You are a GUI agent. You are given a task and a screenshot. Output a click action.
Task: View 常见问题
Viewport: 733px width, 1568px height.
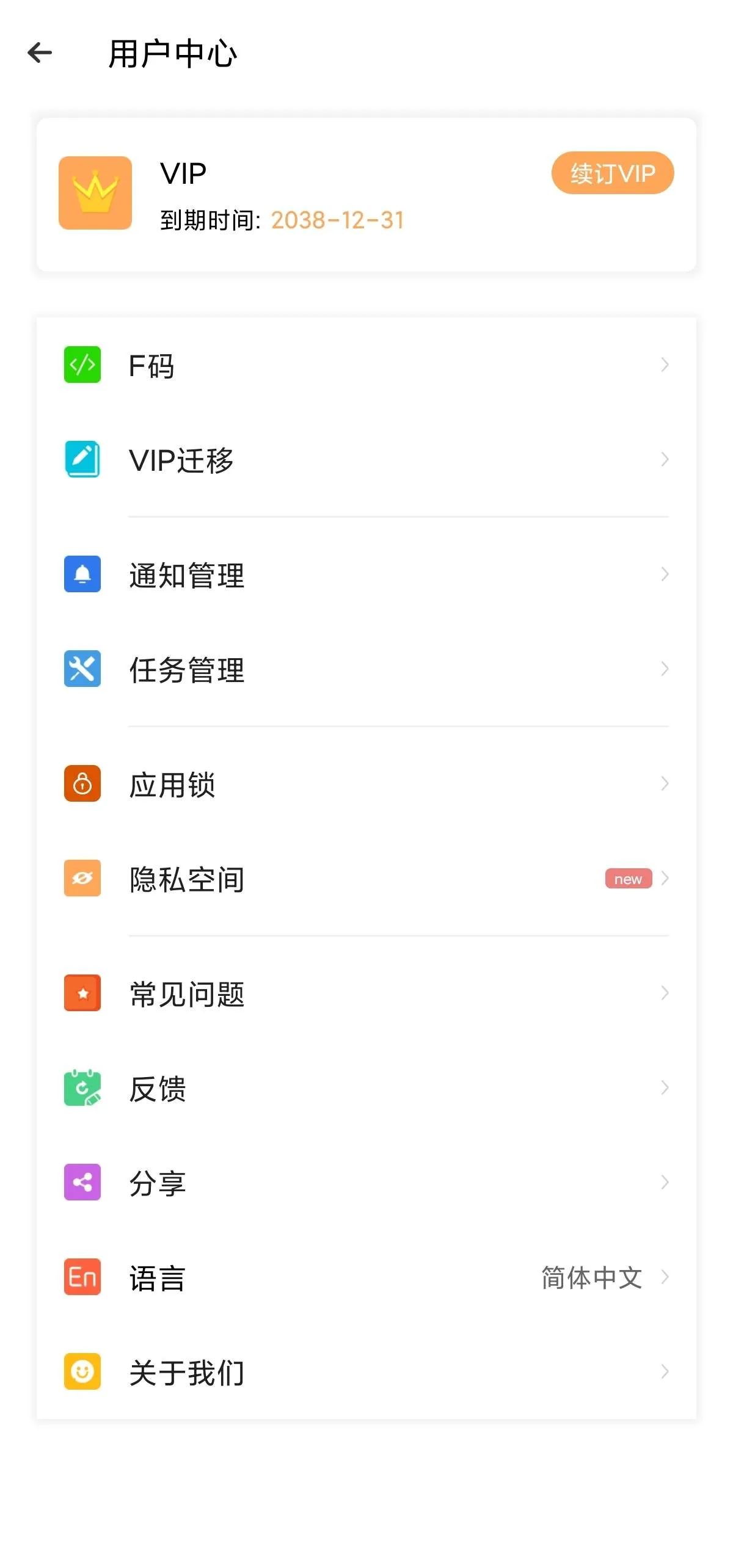tap(366, 993)
